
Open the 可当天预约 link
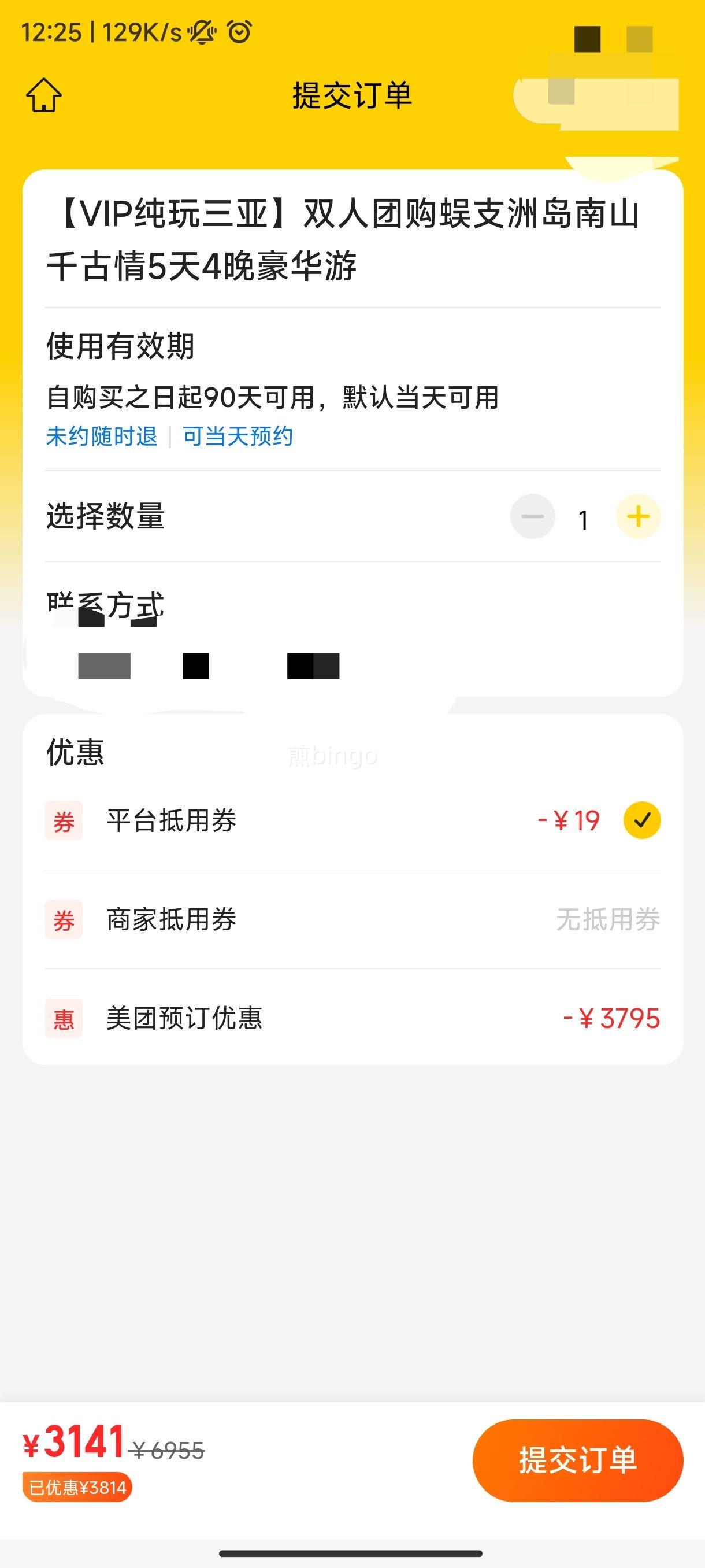[238, 437]
